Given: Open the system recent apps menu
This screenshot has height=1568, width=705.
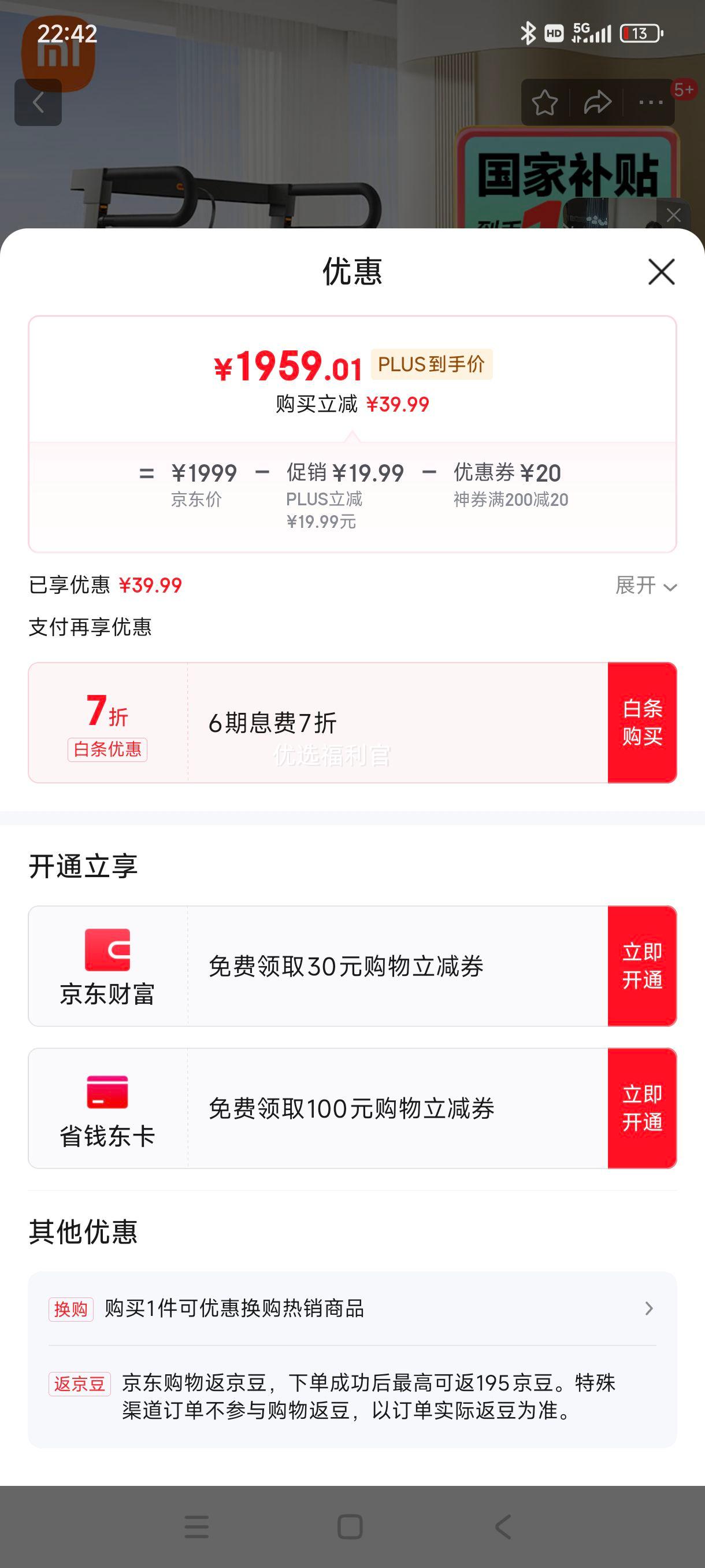Looking at the screenshot, I should click(196, 1526).
